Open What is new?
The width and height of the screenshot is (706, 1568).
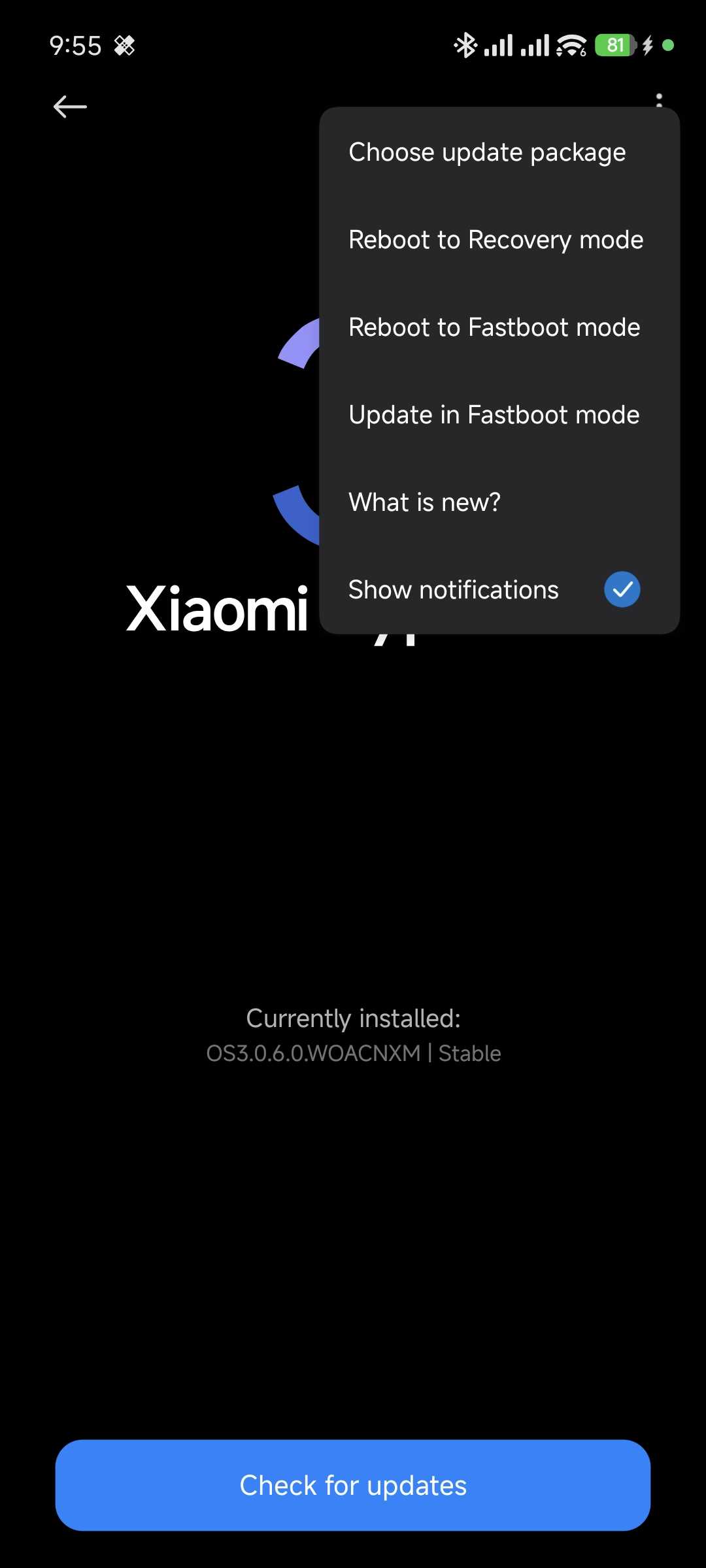499,502
